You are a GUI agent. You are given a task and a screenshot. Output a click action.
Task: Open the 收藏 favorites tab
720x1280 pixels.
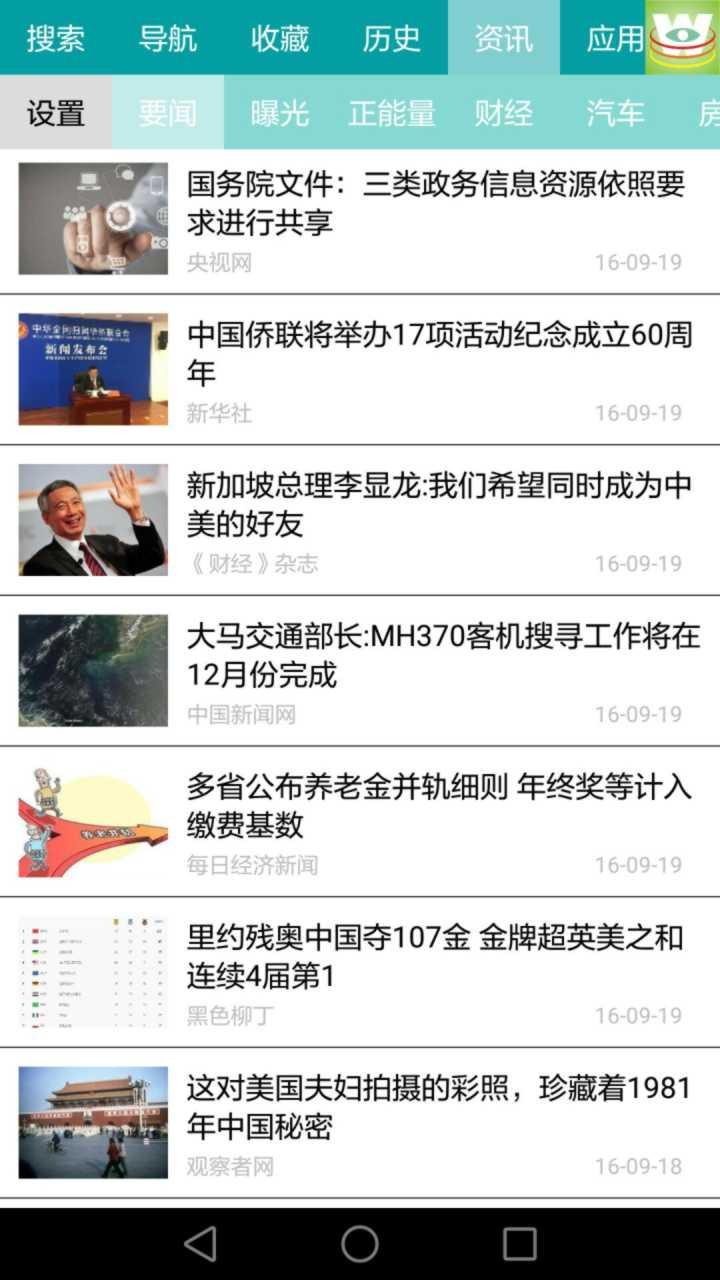[279, 38]
